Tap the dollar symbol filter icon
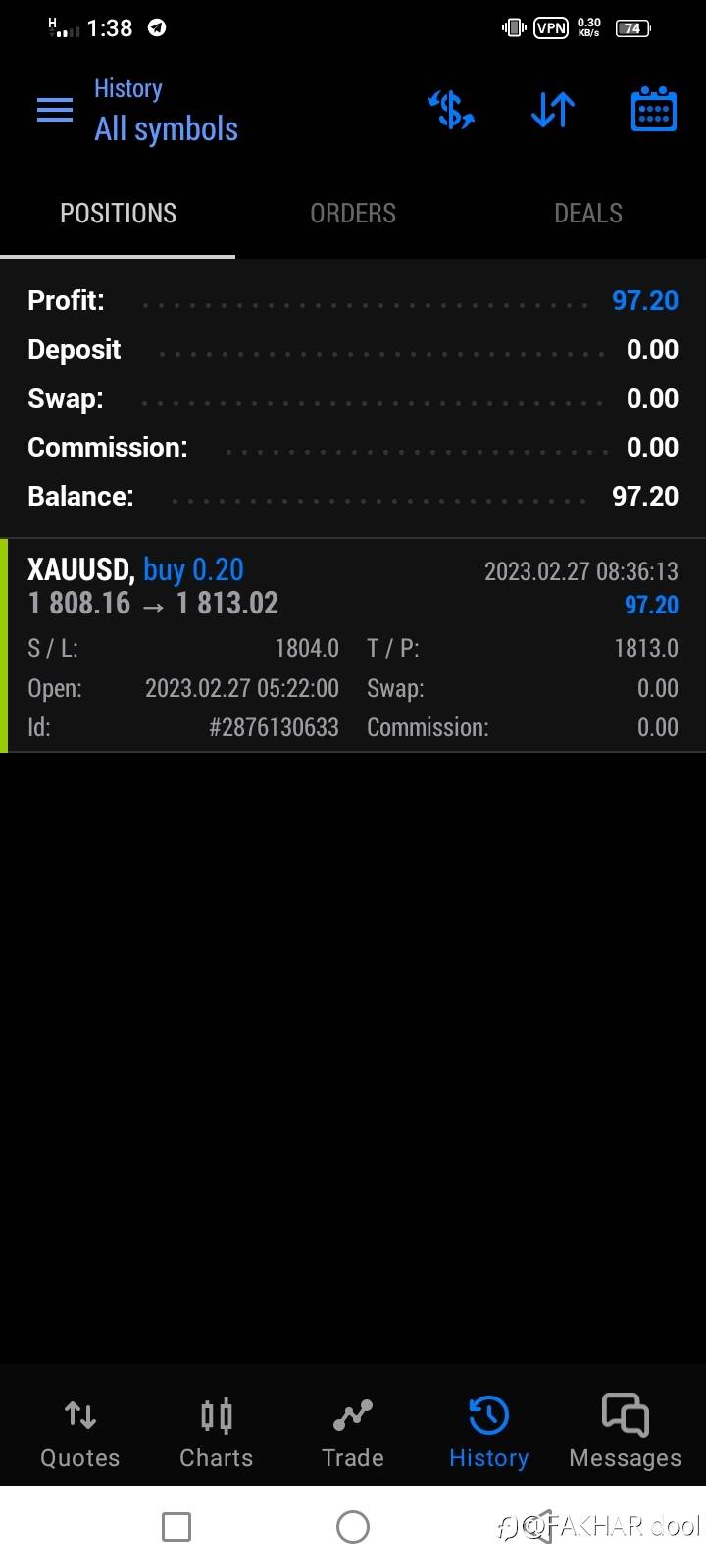The width and height of the screenshot is (706, 1568). [451, 110]
